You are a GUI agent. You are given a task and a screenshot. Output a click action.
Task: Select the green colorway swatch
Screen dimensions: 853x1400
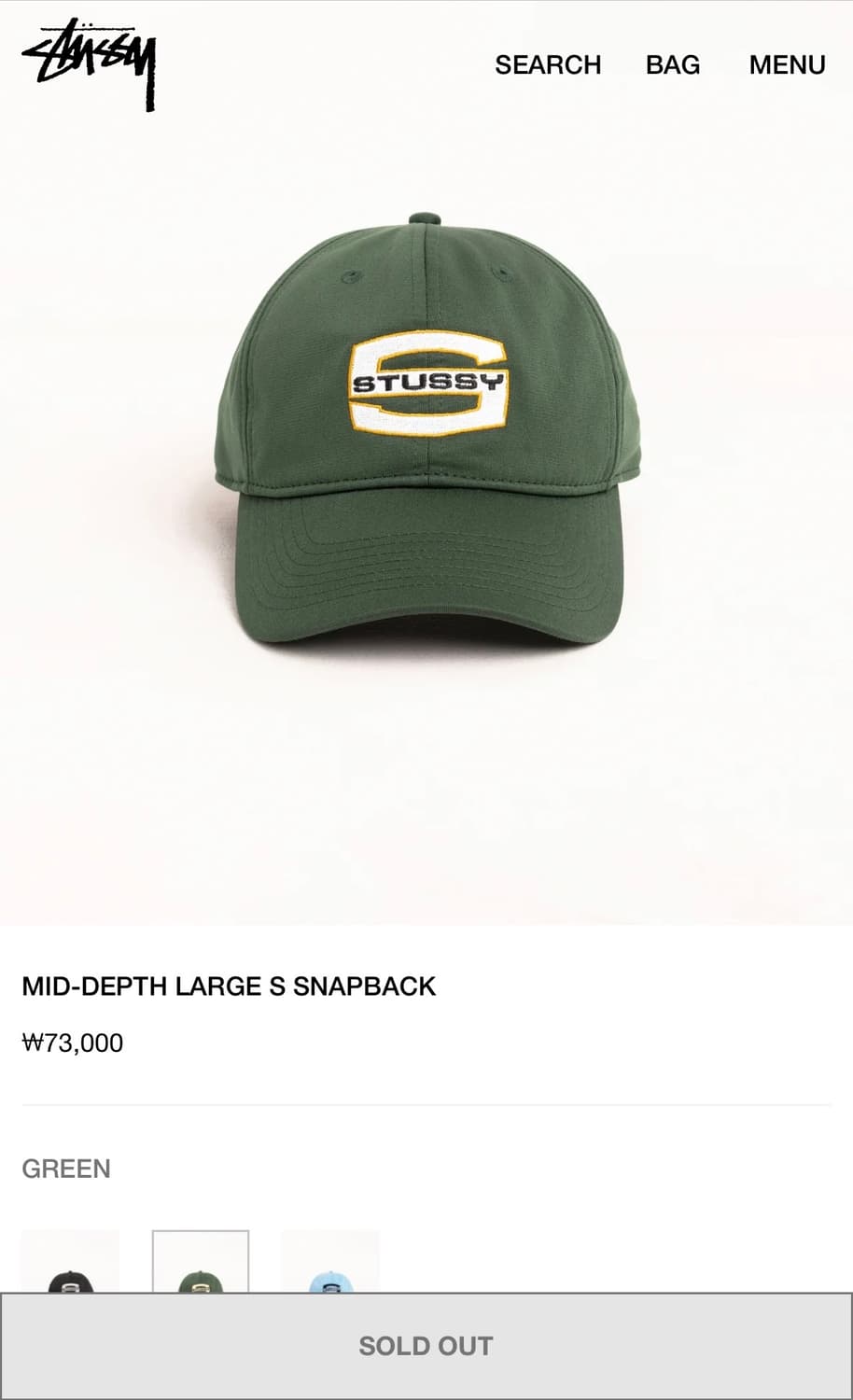pyautogui.click(x=201, y=1262)
